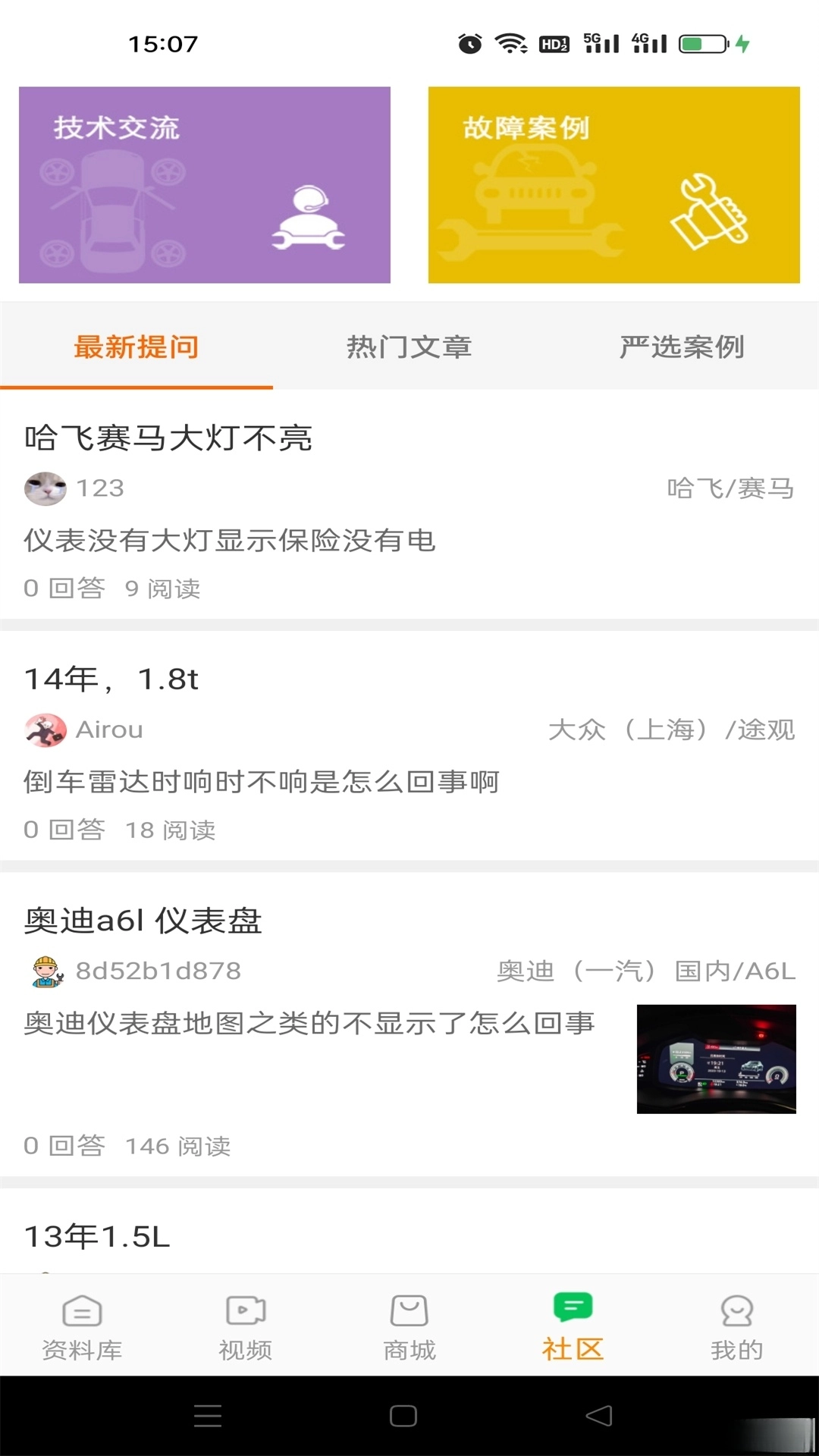The height and width of the screenshot is (1456, 819).
Task: Switch to the 热门文章 tab
Action: click(409, 347)
